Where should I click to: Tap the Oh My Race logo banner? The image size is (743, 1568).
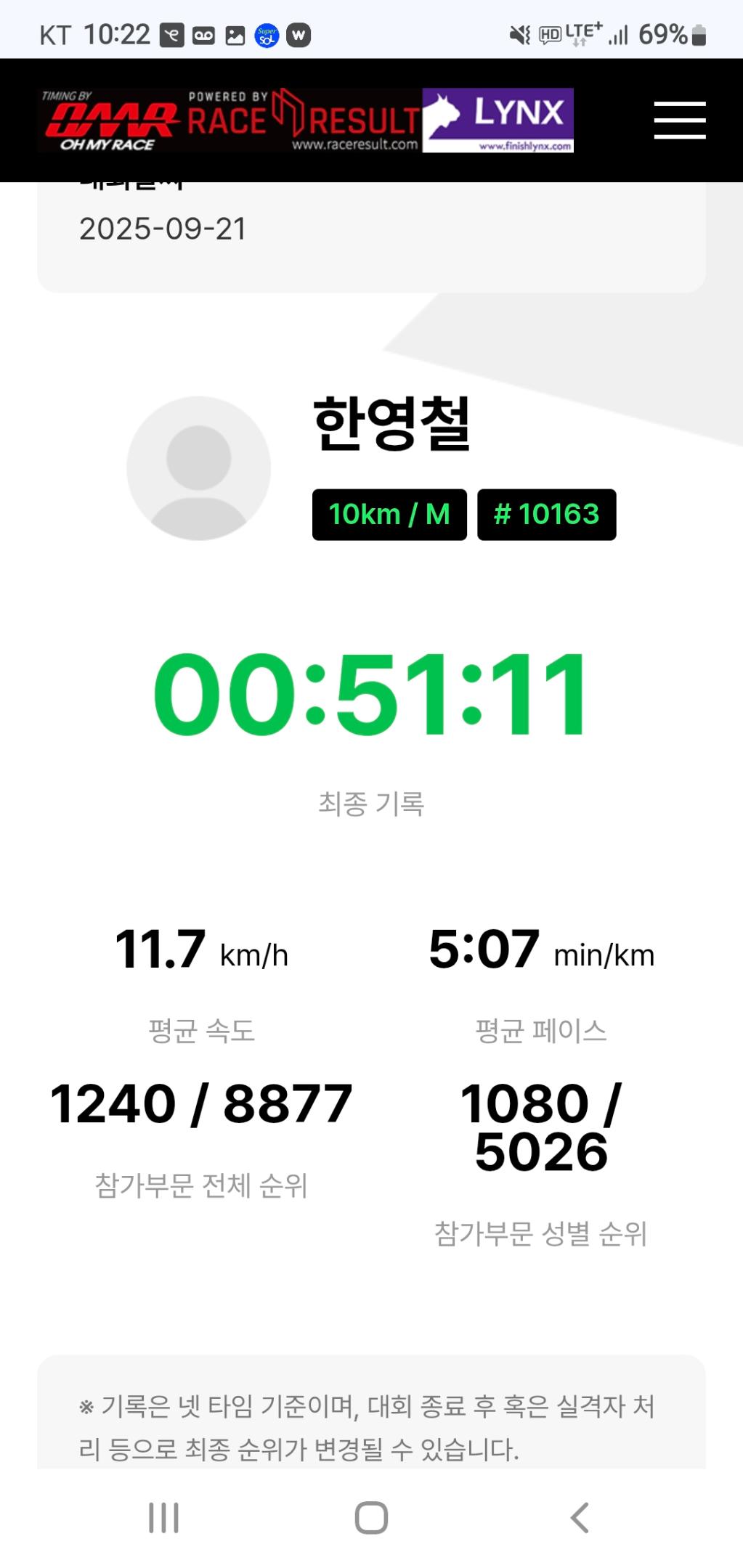click(x=109, y=121)
